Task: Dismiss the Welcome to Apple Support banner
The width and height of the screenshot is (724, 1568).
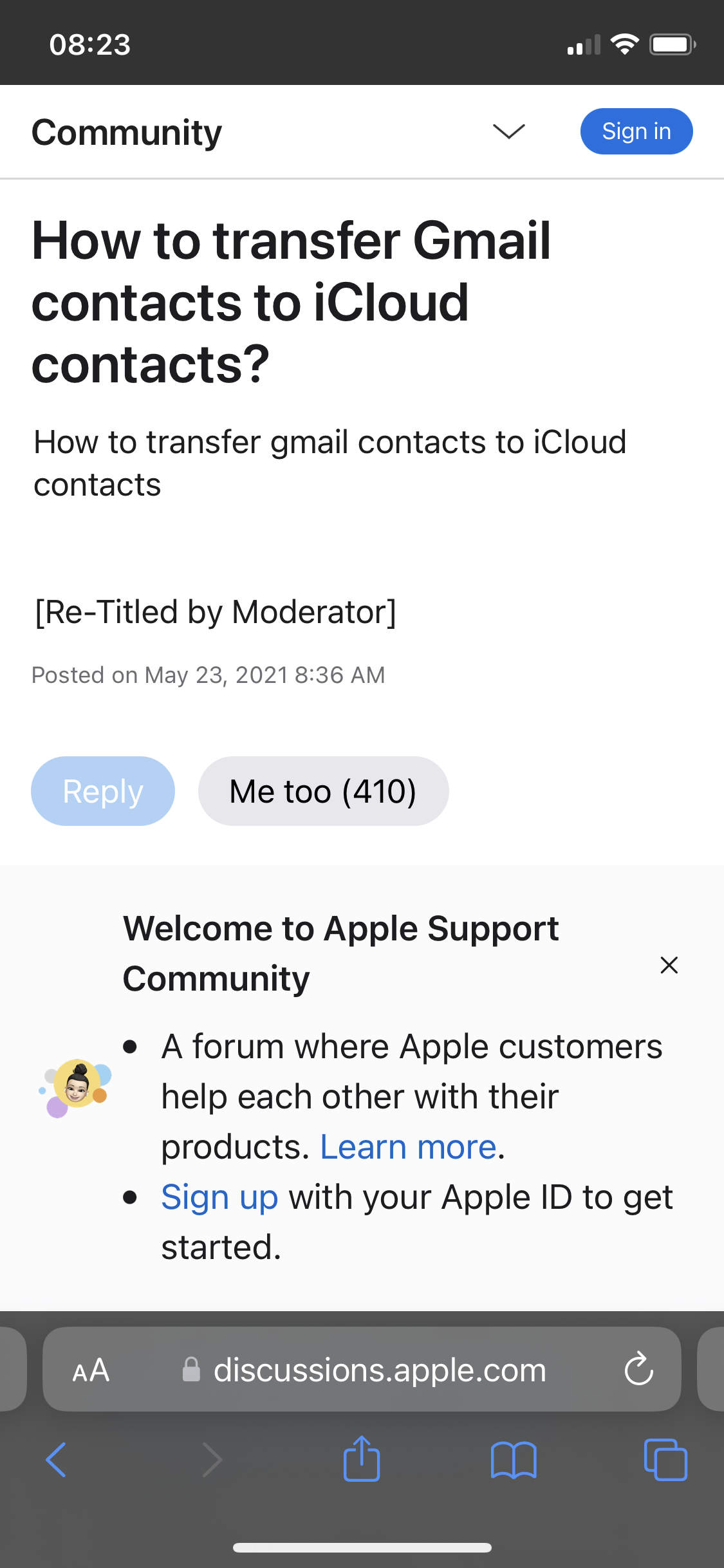Action: coord(669,965)
